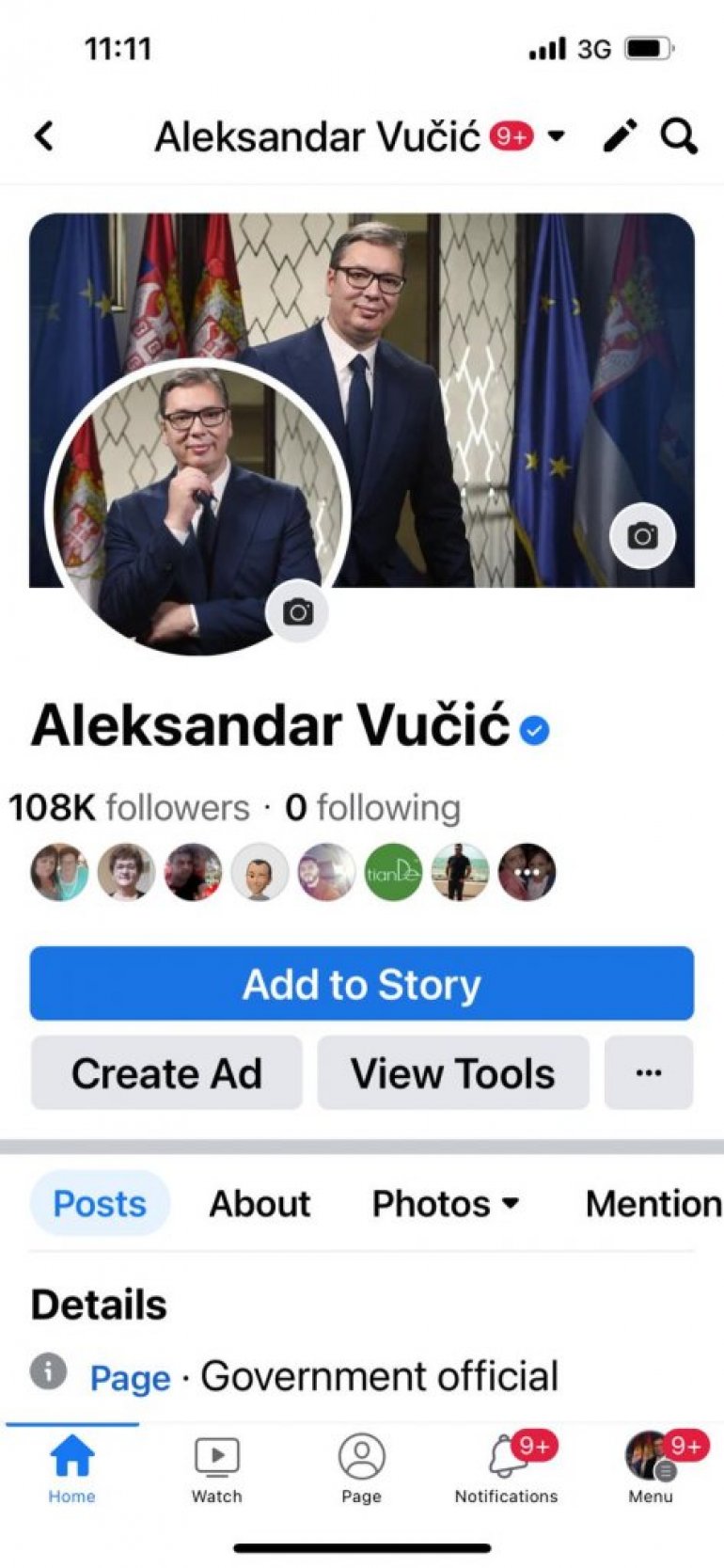Go to the Home tab
Viewport: 724px width, 1568px height.
[72, 1469]
